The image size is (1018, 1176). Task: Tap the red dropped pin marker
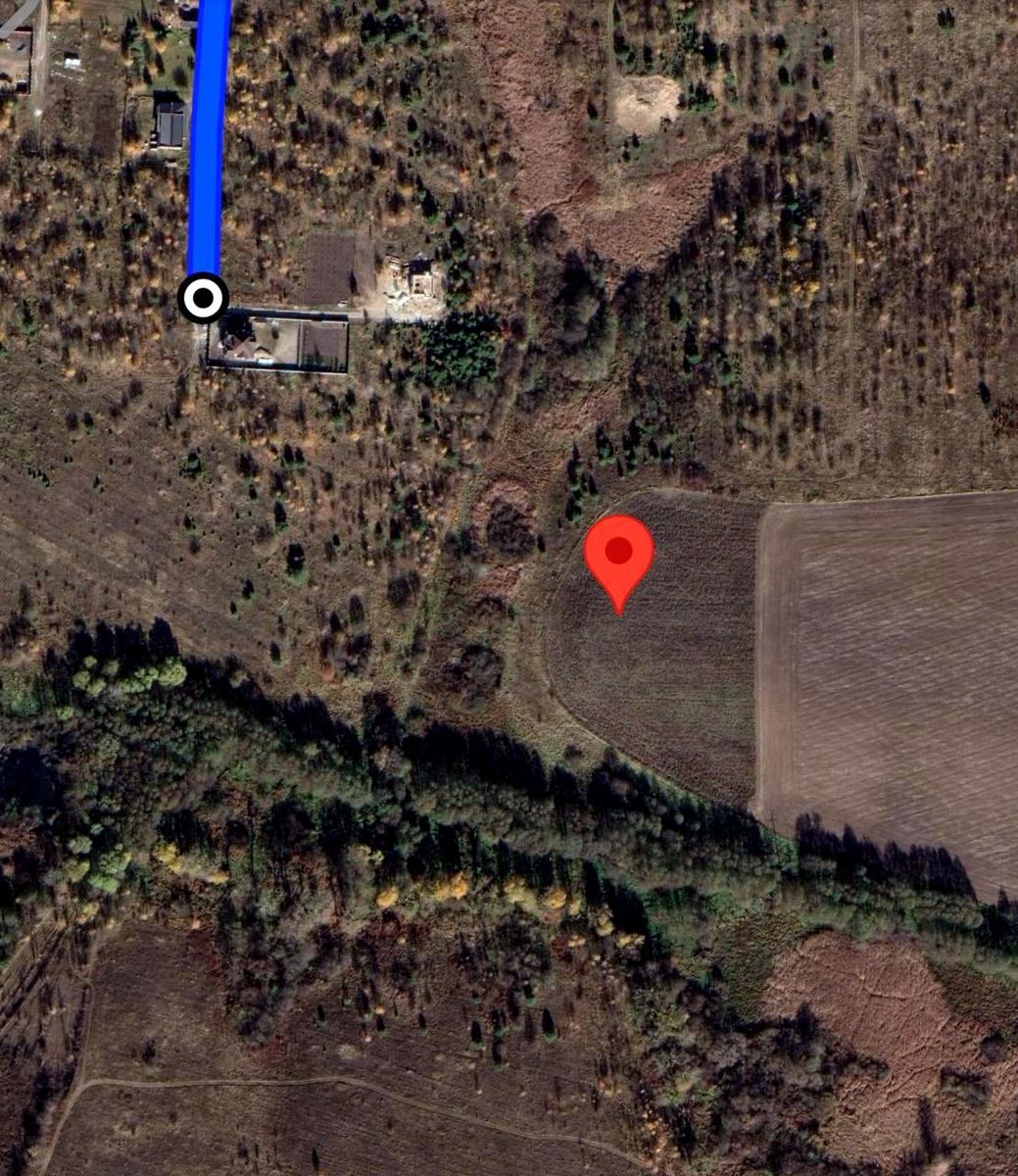618,555
